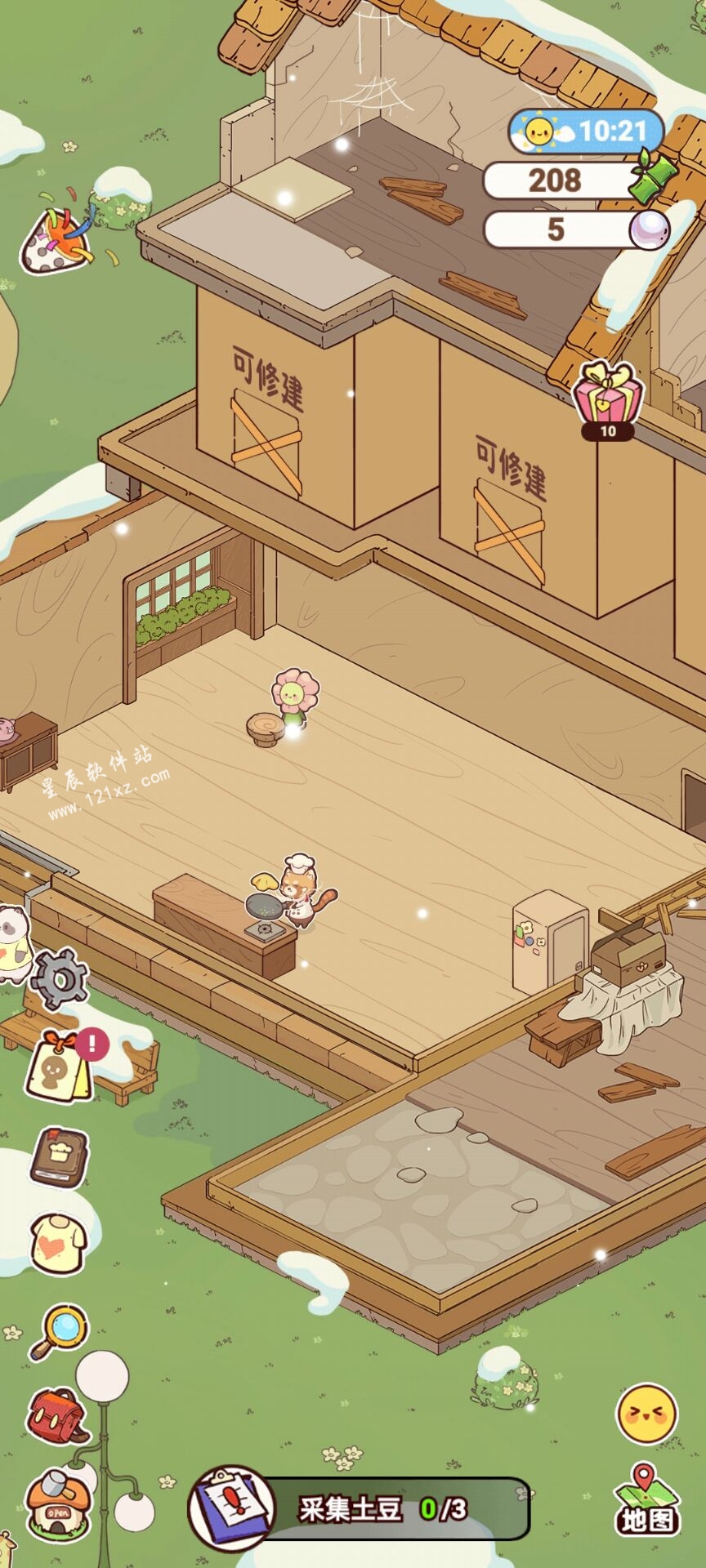Viewport: 706px width, 1568px height.
Task: Tap the refrigerator in the kitchen
Action: 550,939
